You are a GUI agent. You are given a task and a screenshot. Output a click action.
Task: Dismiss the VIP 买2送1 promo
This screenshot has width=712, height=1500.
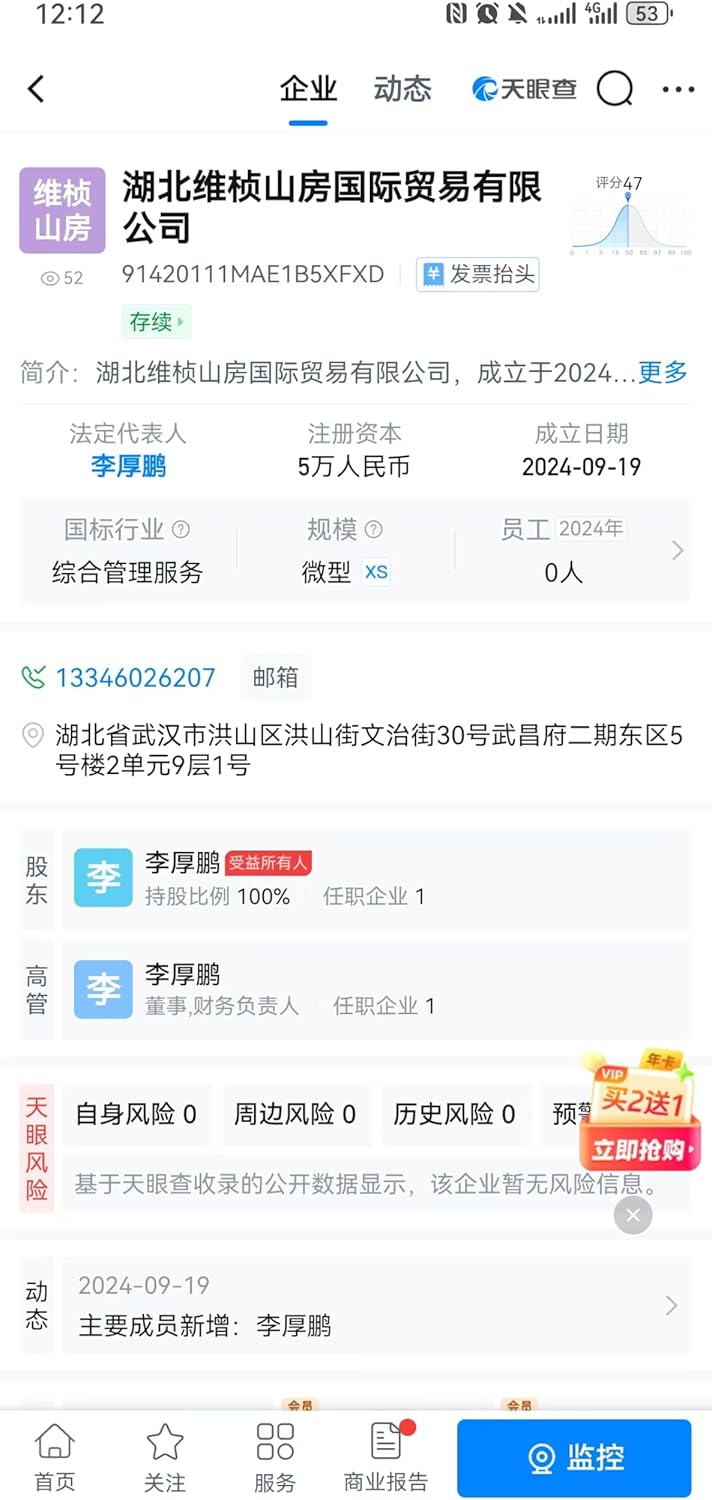[633, 1215]
